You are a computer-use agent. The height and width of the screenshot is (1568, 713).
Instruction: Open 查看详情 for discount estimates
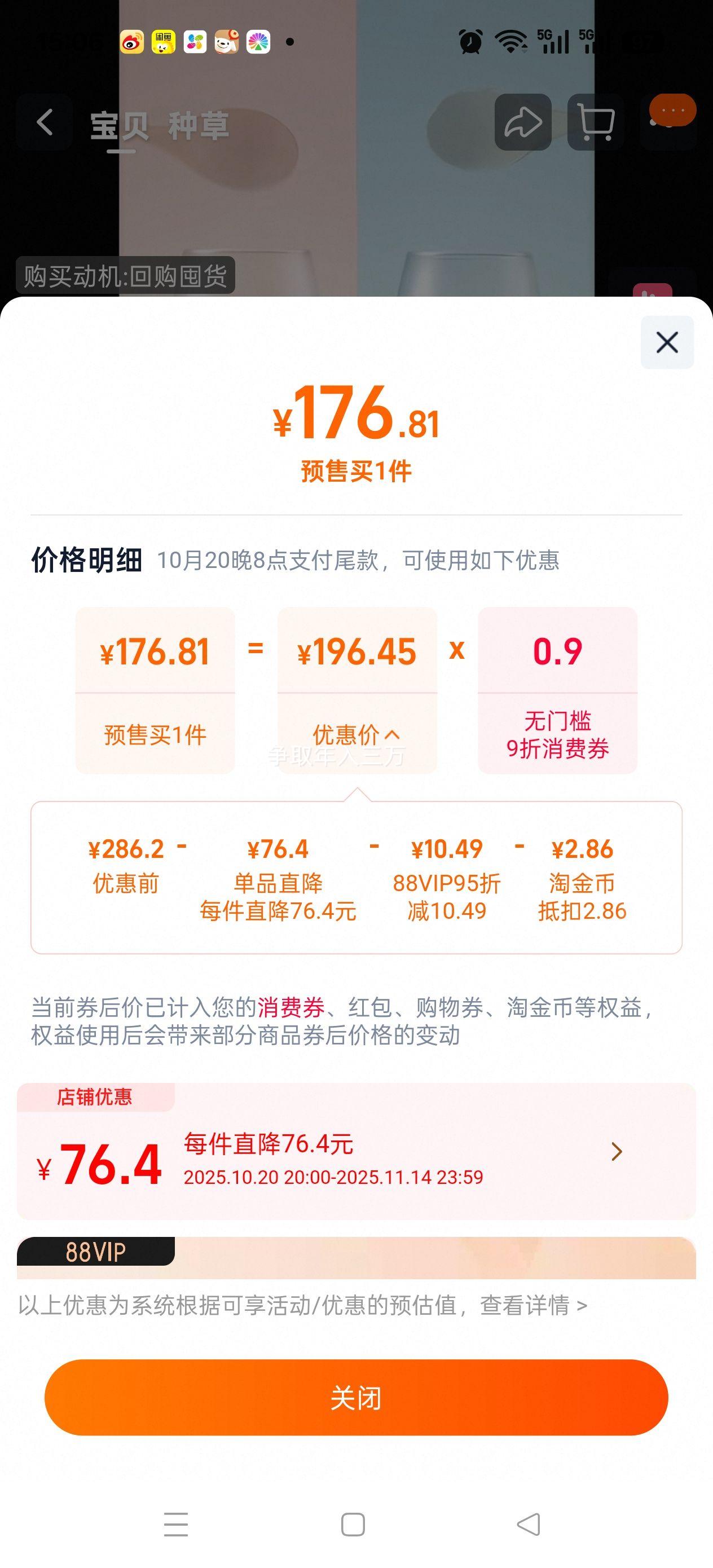tap(532, 1305)
